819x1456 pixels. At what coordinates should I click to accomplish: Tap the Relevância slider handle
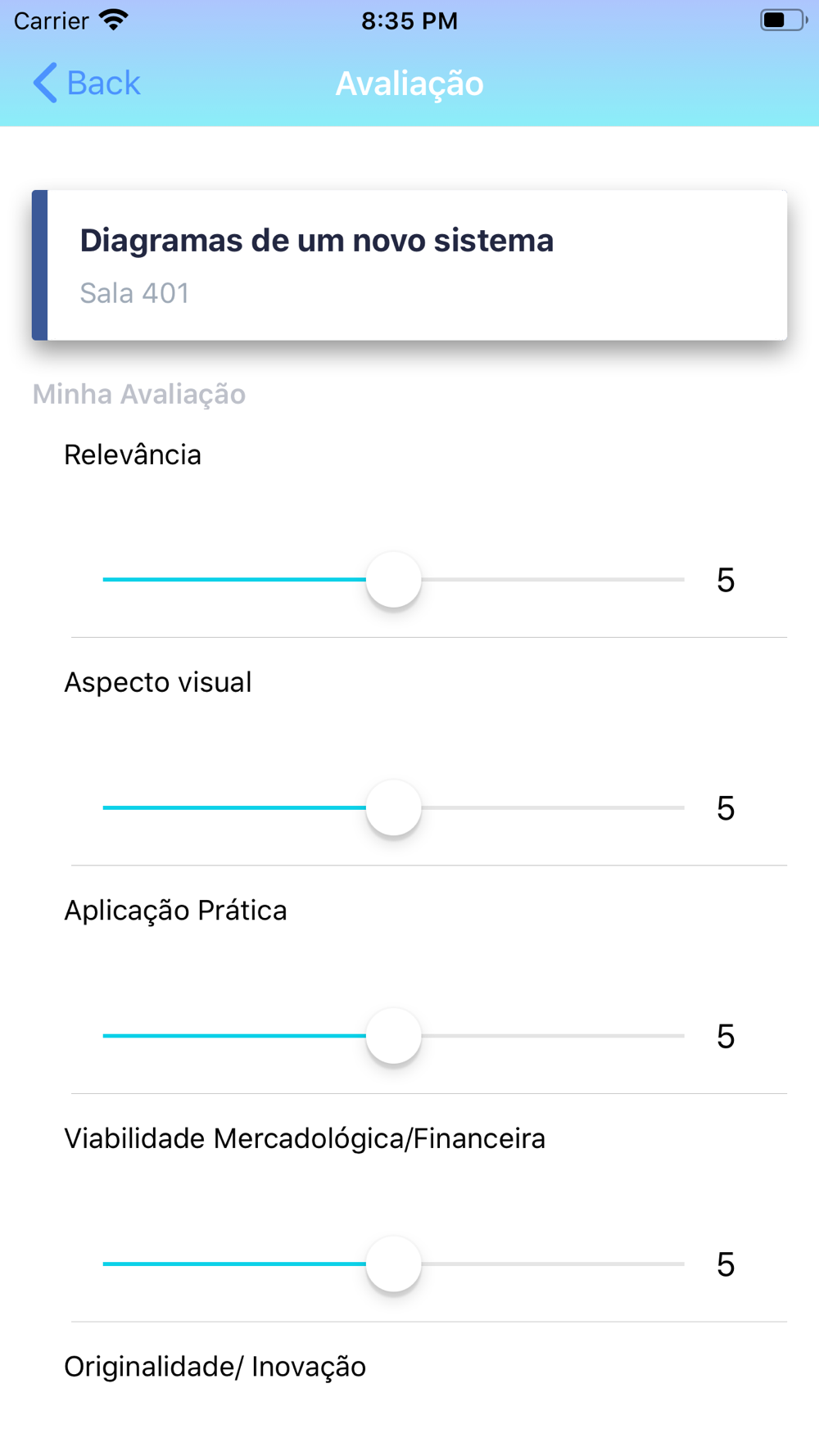pyautogui.click(x=394, y=580)
